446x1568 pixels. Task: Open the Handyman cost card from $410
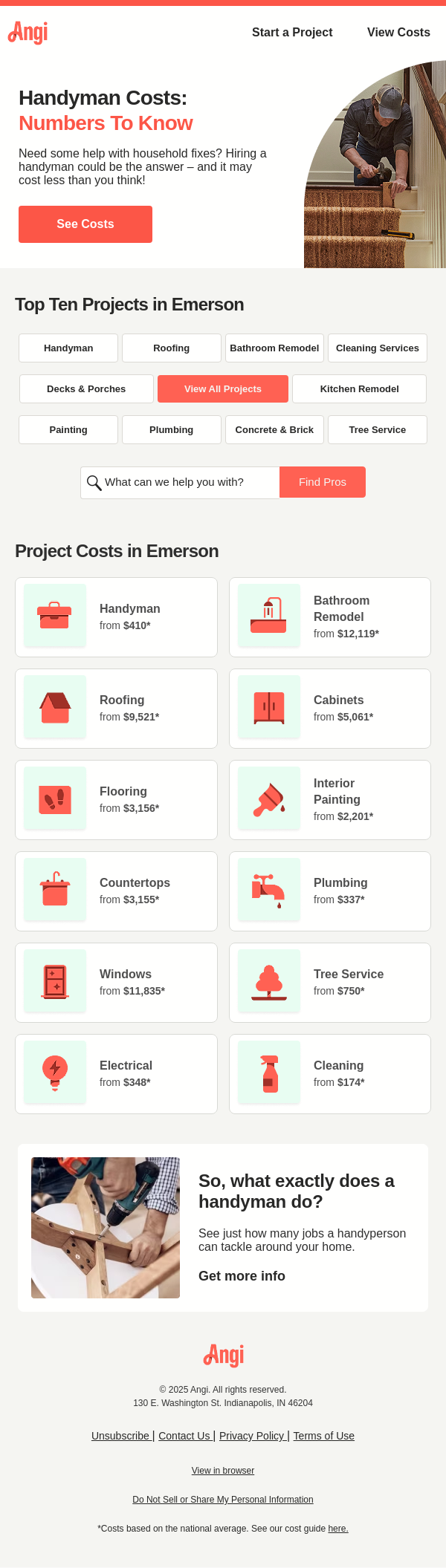tap(116, 617)
